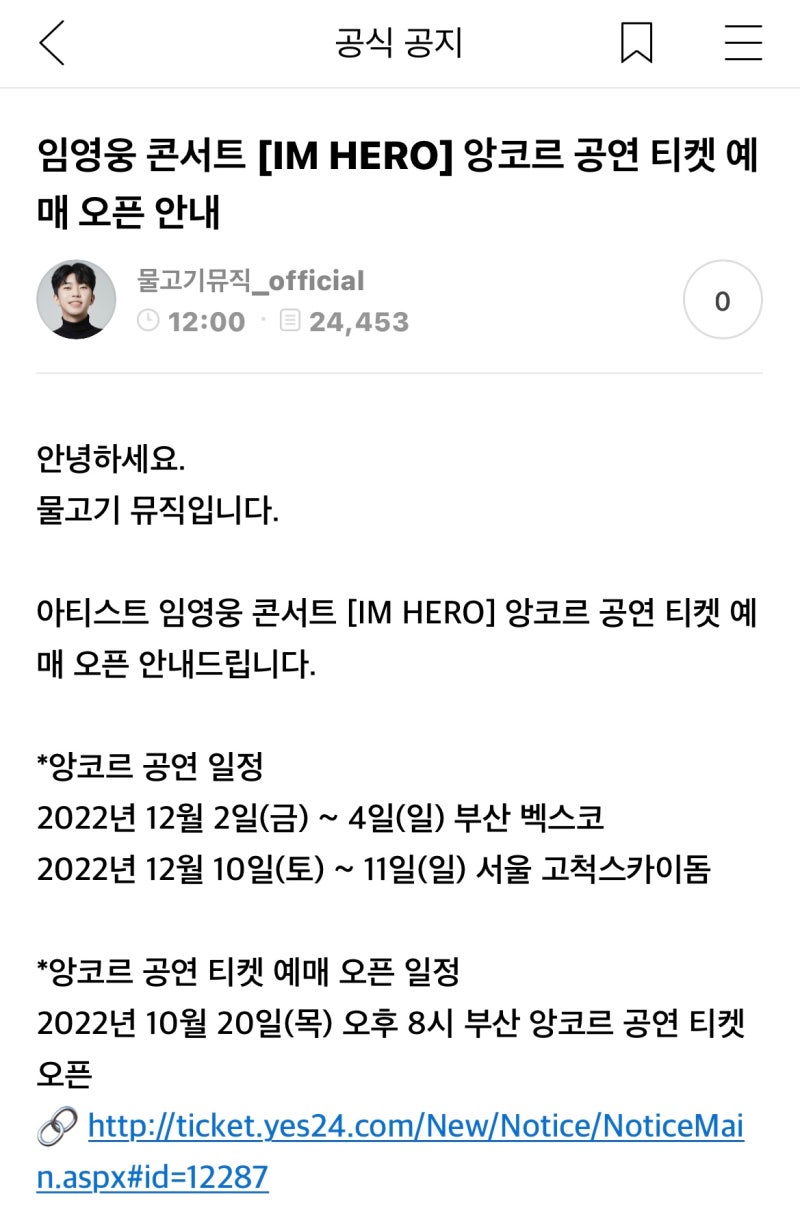Tap the 물고기뮤직_official username
This screenshot has width=800, height=1205.
coord(250,281)
